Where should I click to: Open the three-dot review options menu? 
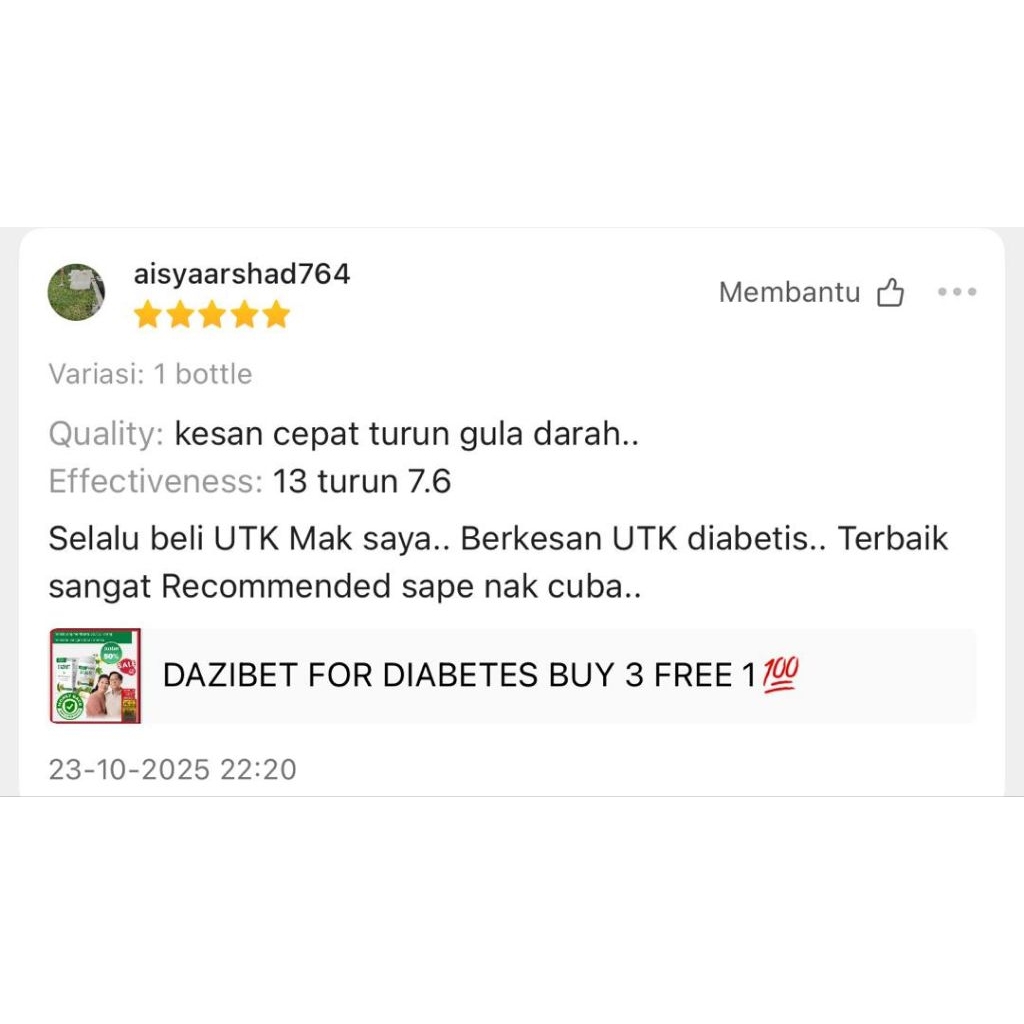(x=957, y=292)
